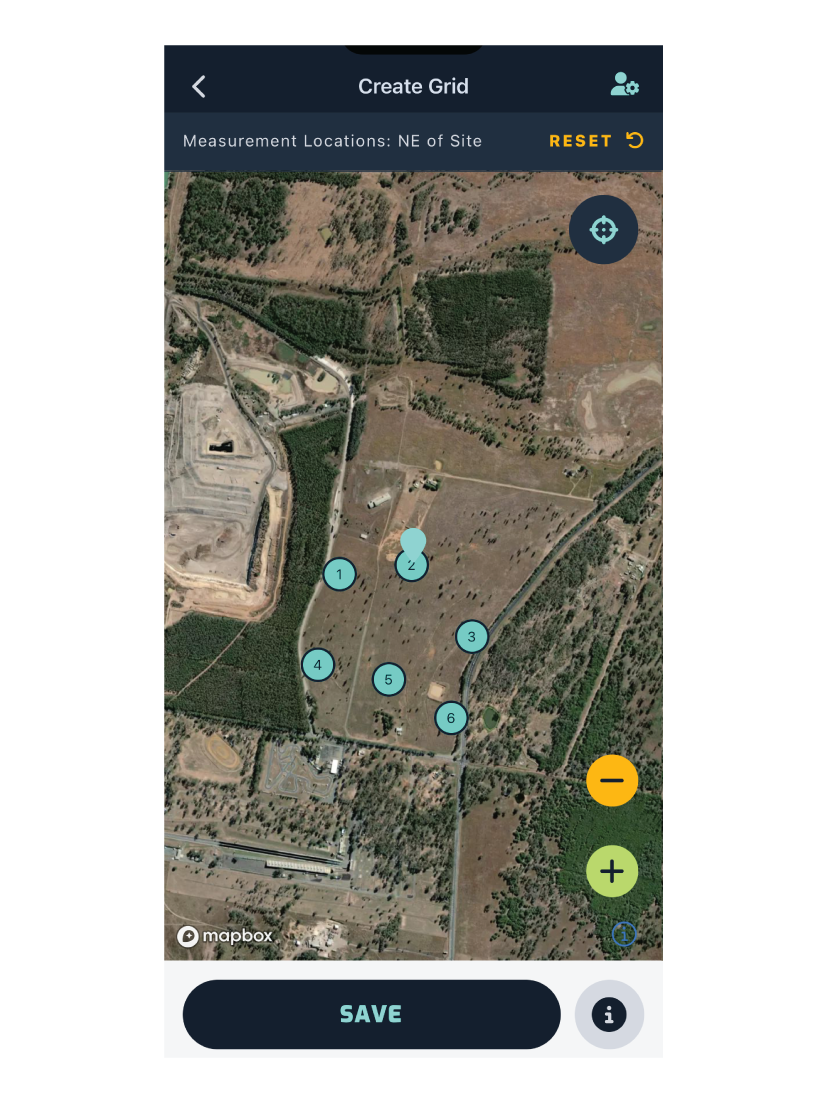825x1100 pixels.
Task: Select measurement marker 2
Action: click(412, 566)
